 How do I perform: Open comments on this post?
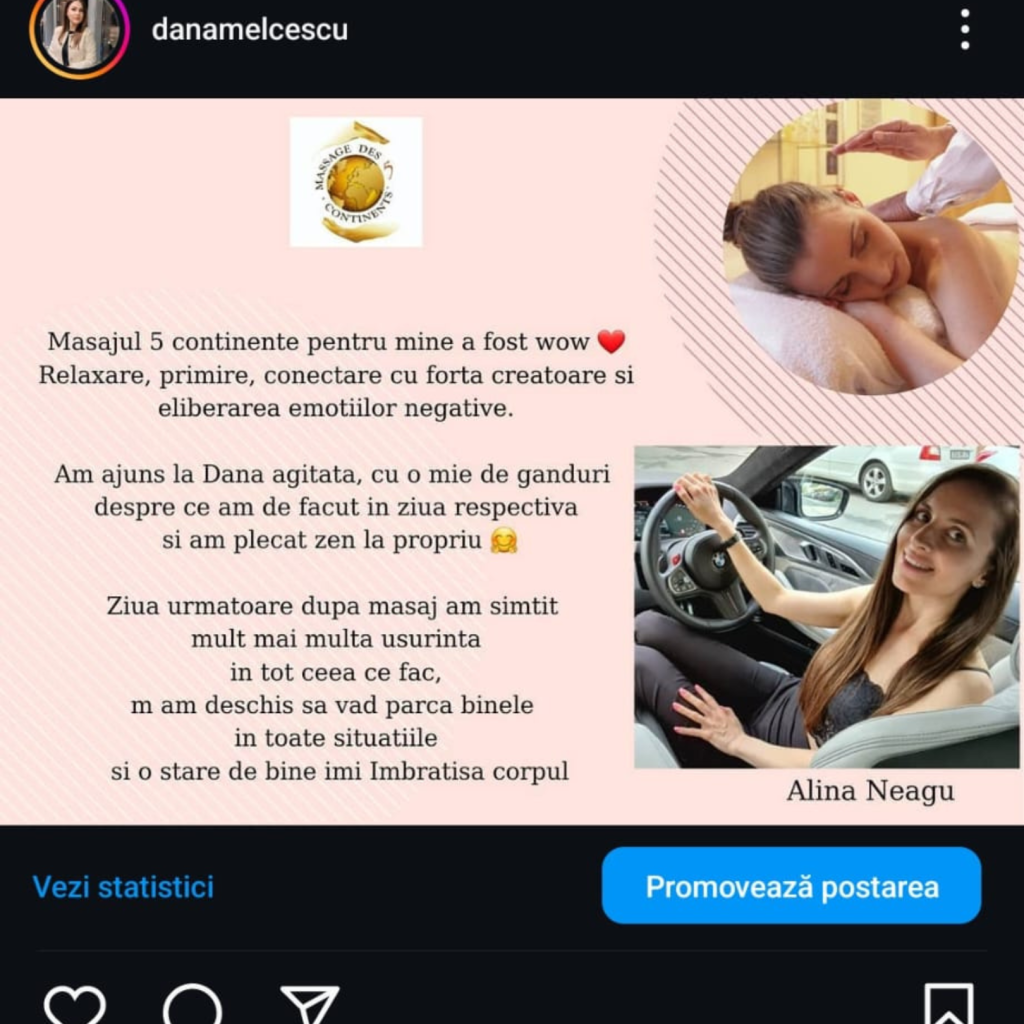192,1003
